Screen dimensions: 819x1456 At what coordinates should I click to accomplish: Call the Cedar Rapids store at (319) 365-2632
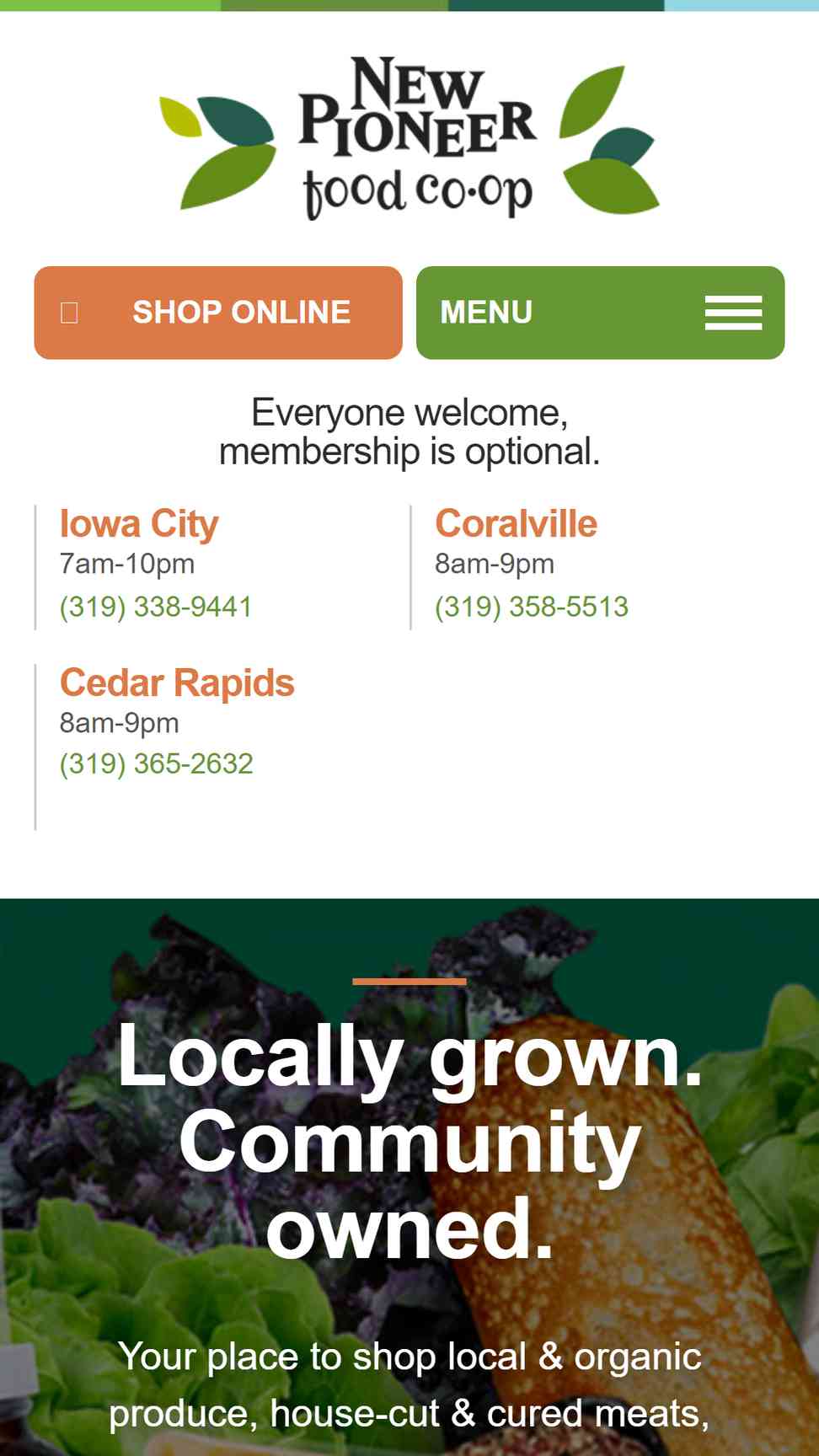pos(156,763)
